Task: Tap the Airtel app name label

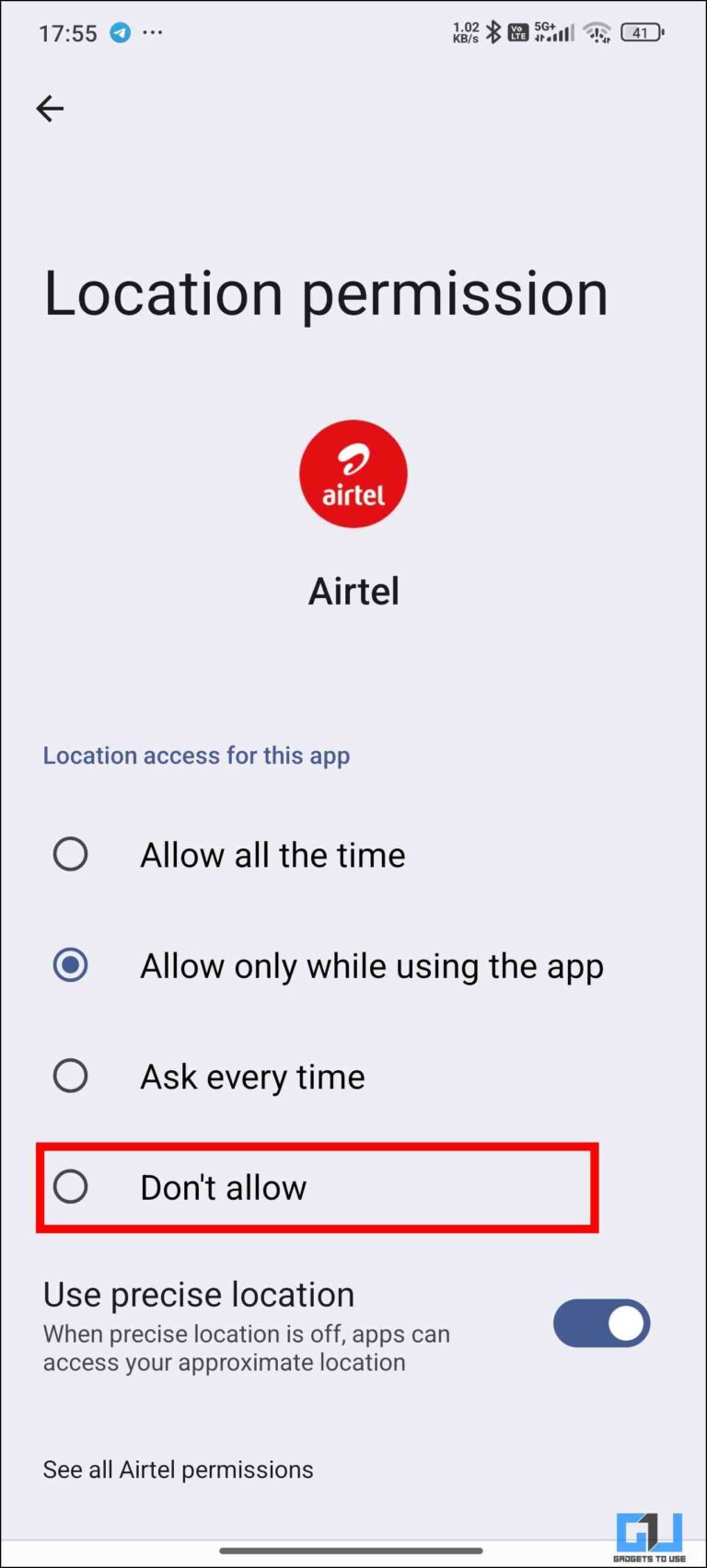Action: [353, 591]
